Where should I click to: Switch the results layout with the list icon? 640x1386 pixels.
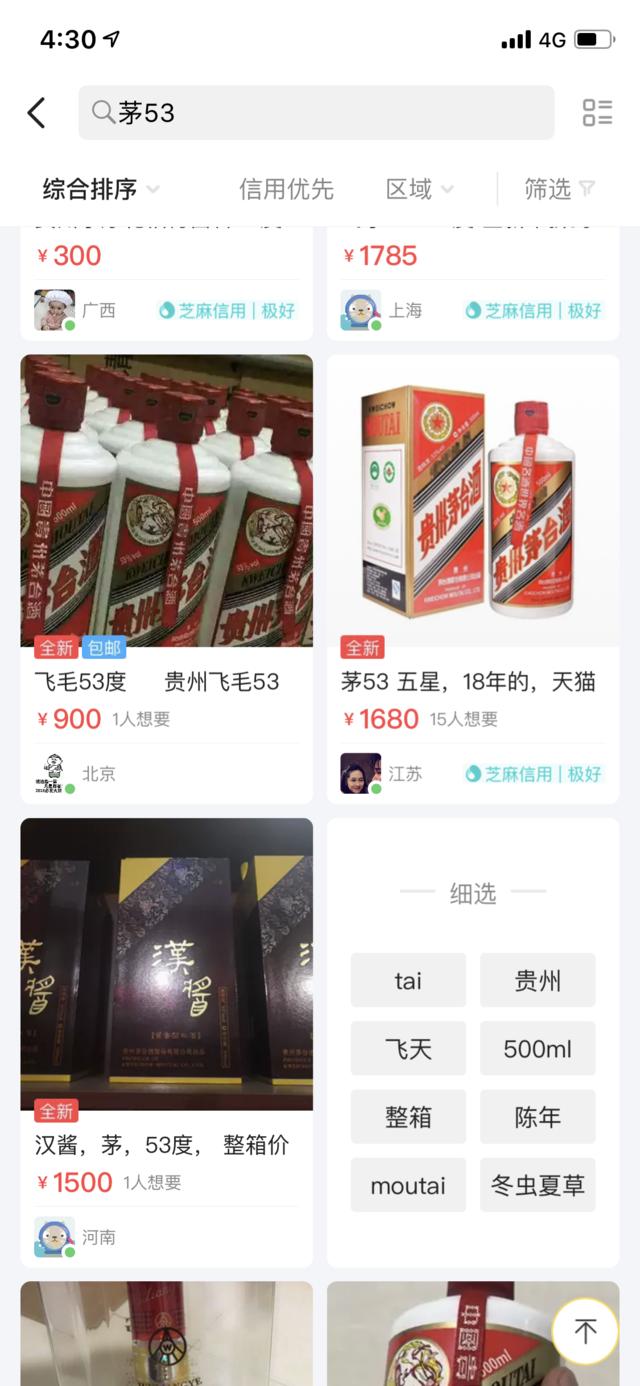597,113
